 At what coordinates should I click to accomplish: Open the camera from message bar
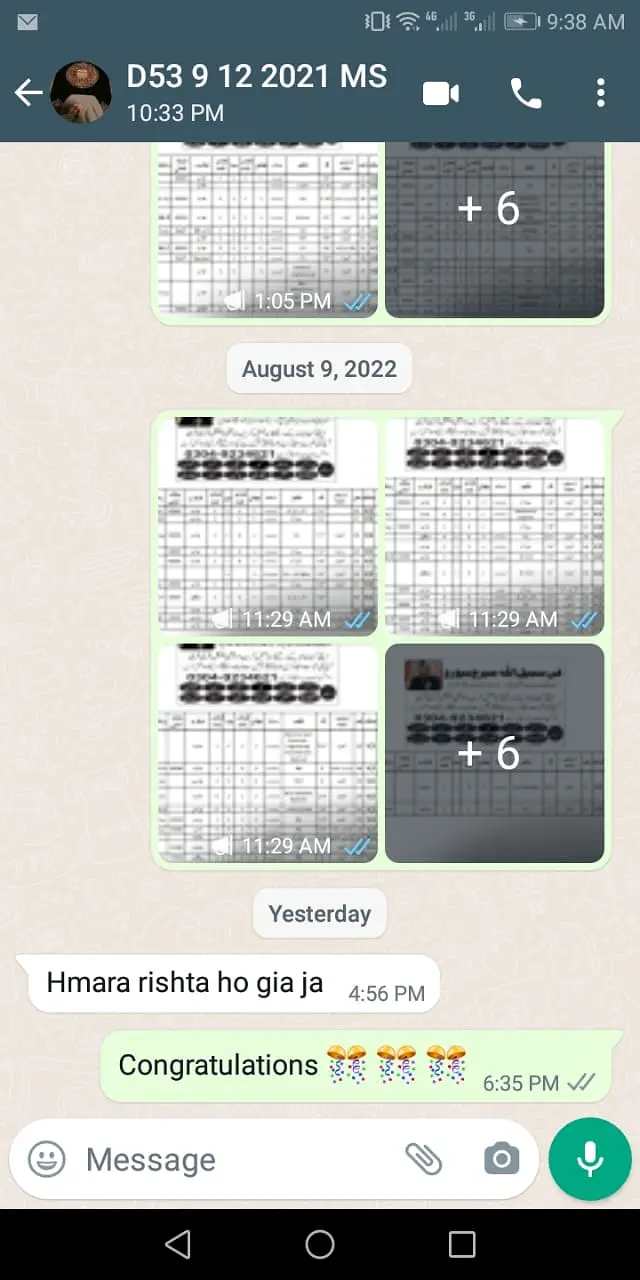[501, 1160]
